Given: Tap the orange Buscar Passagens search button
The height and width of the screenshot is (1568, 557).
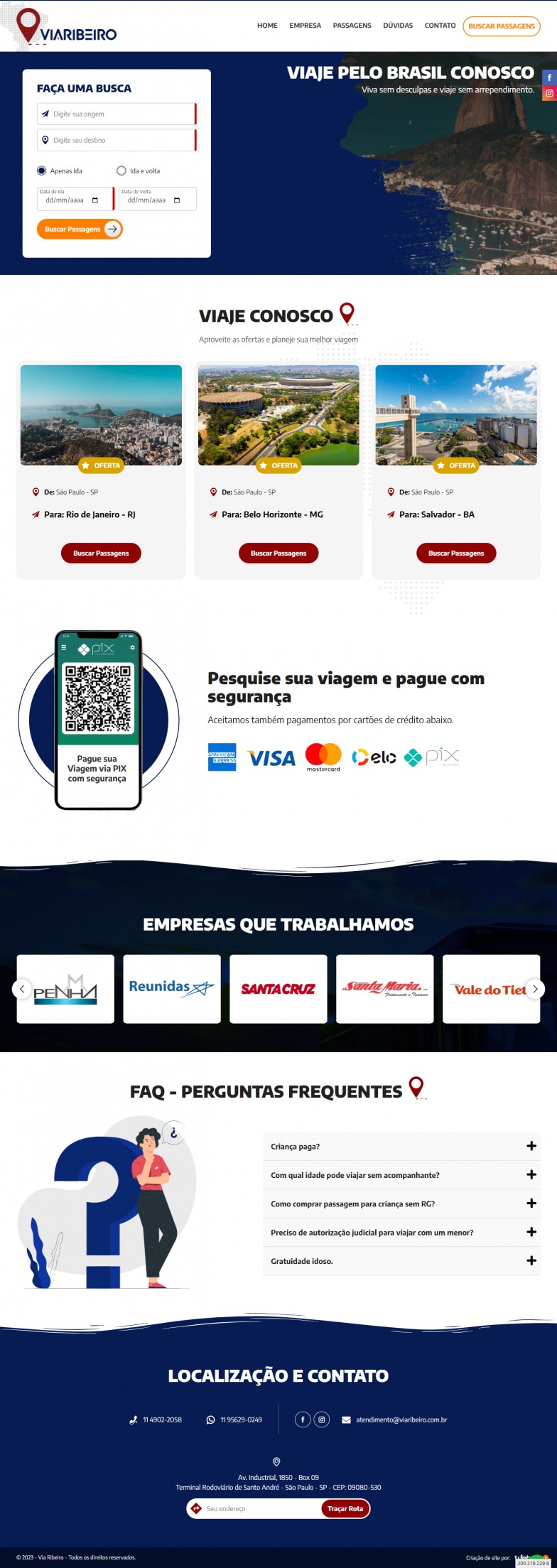Looking at the screenshot, I should coord(80,229).
